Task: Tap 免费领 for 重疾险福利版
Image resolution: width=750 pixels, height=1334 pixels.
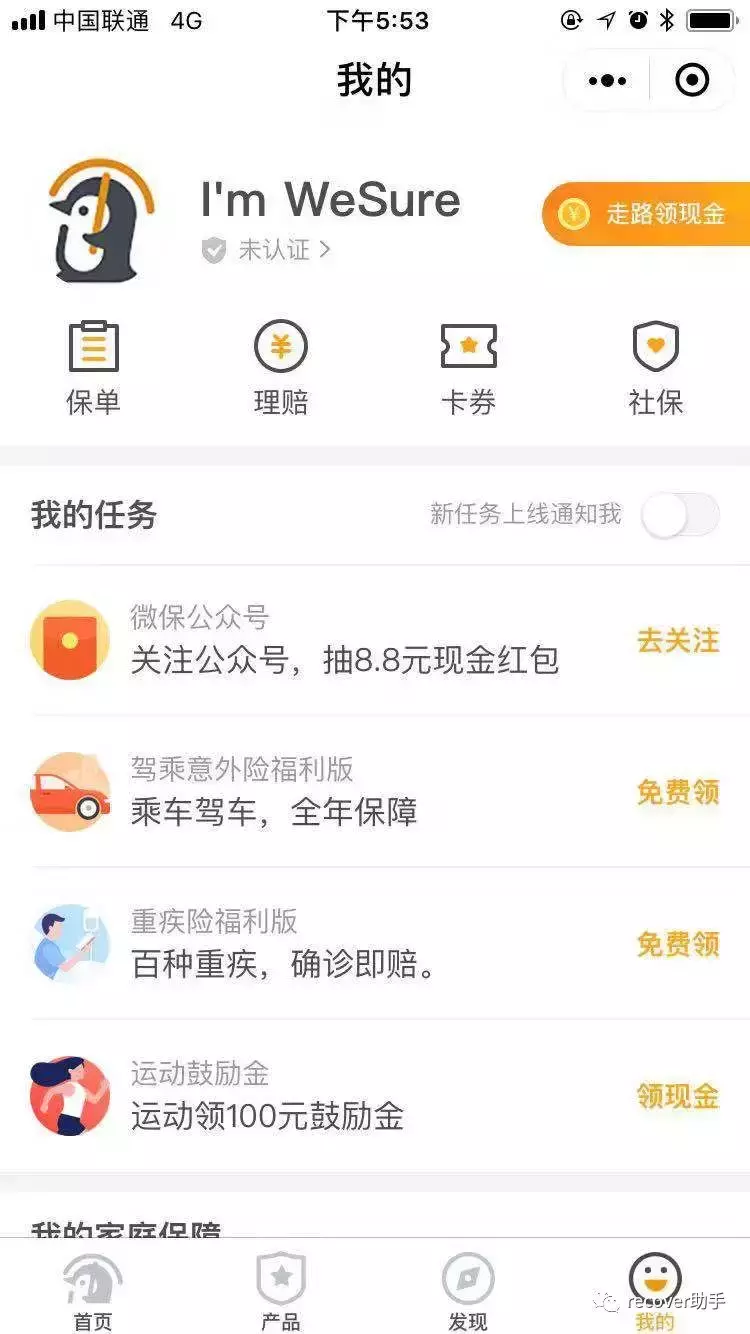Action: pos(678,944)
